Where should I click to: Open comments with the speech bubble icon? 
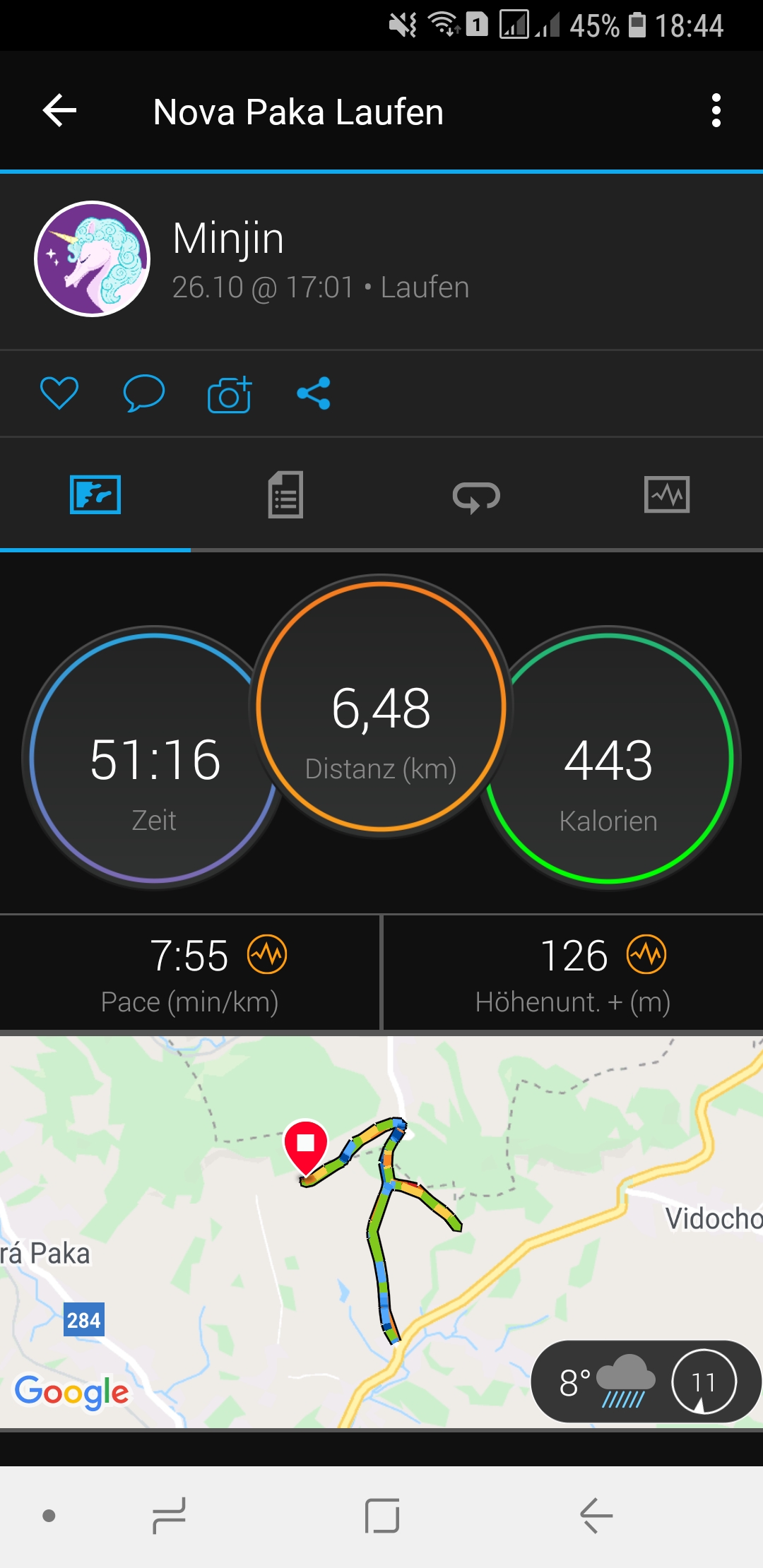(144, 393)
